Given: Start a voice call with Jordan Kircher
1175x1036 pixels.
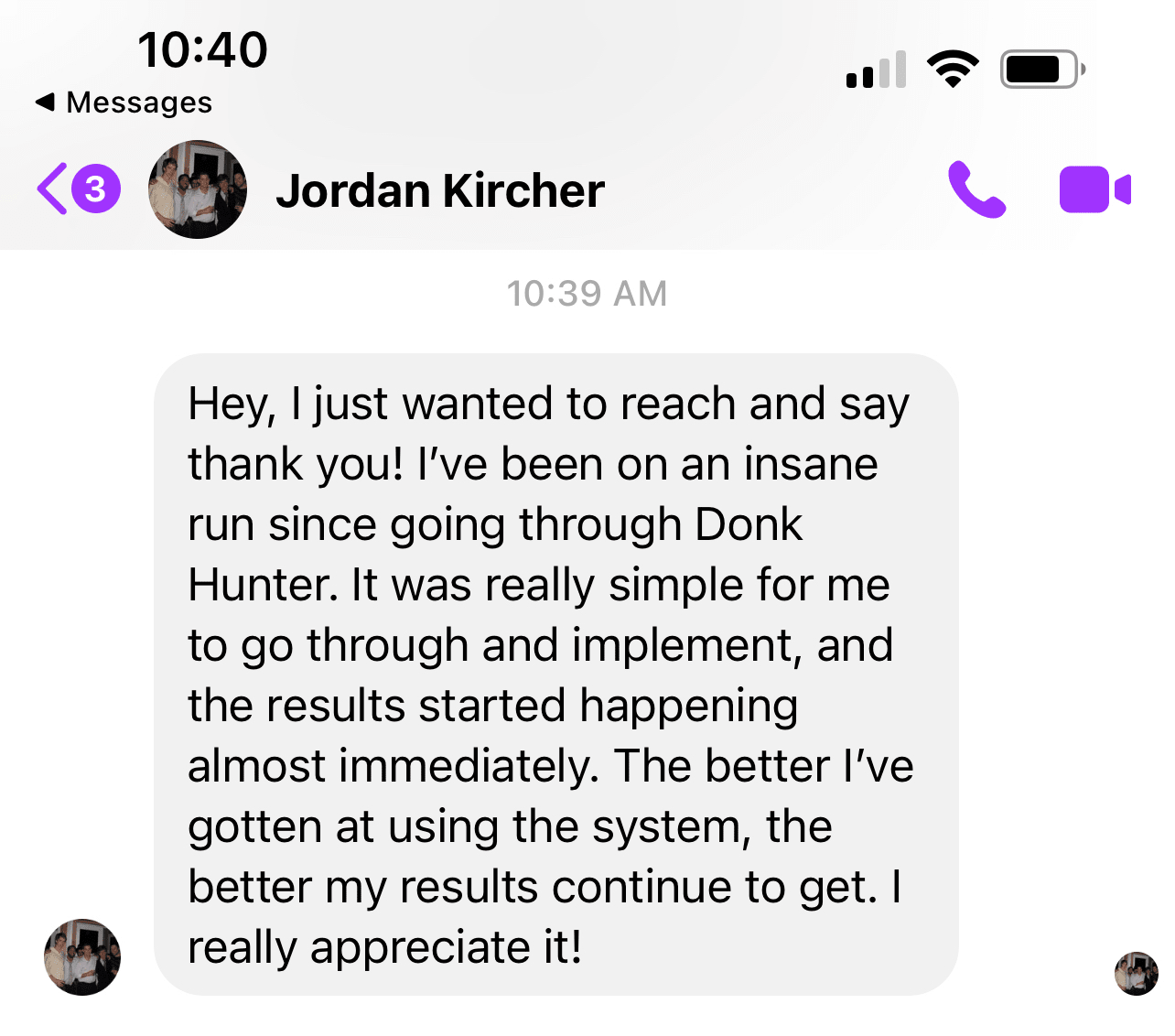Looking at the screenshot, I should coord(976,189).
